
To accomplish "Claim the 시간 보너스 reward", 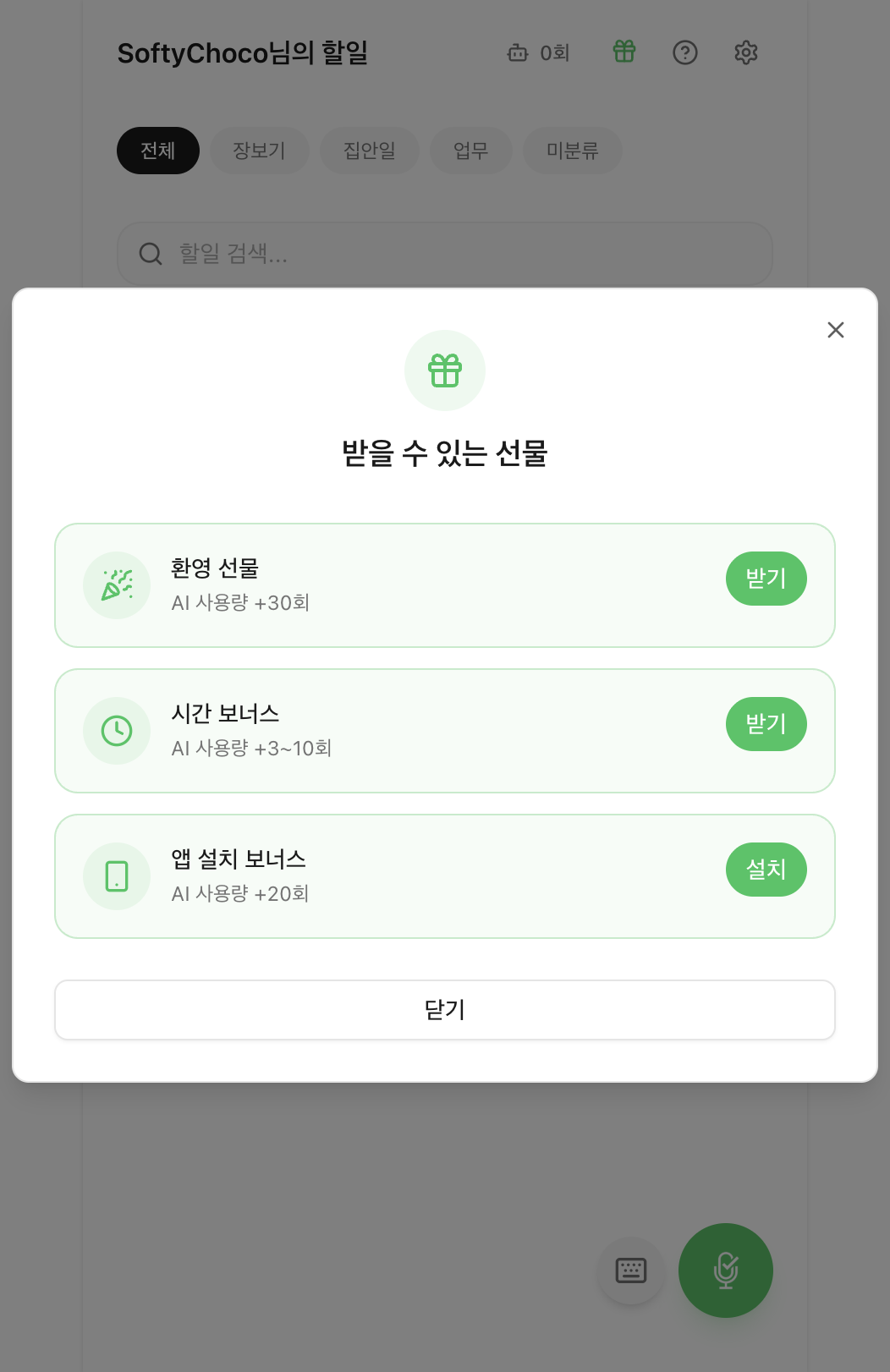I will [766, 724].
